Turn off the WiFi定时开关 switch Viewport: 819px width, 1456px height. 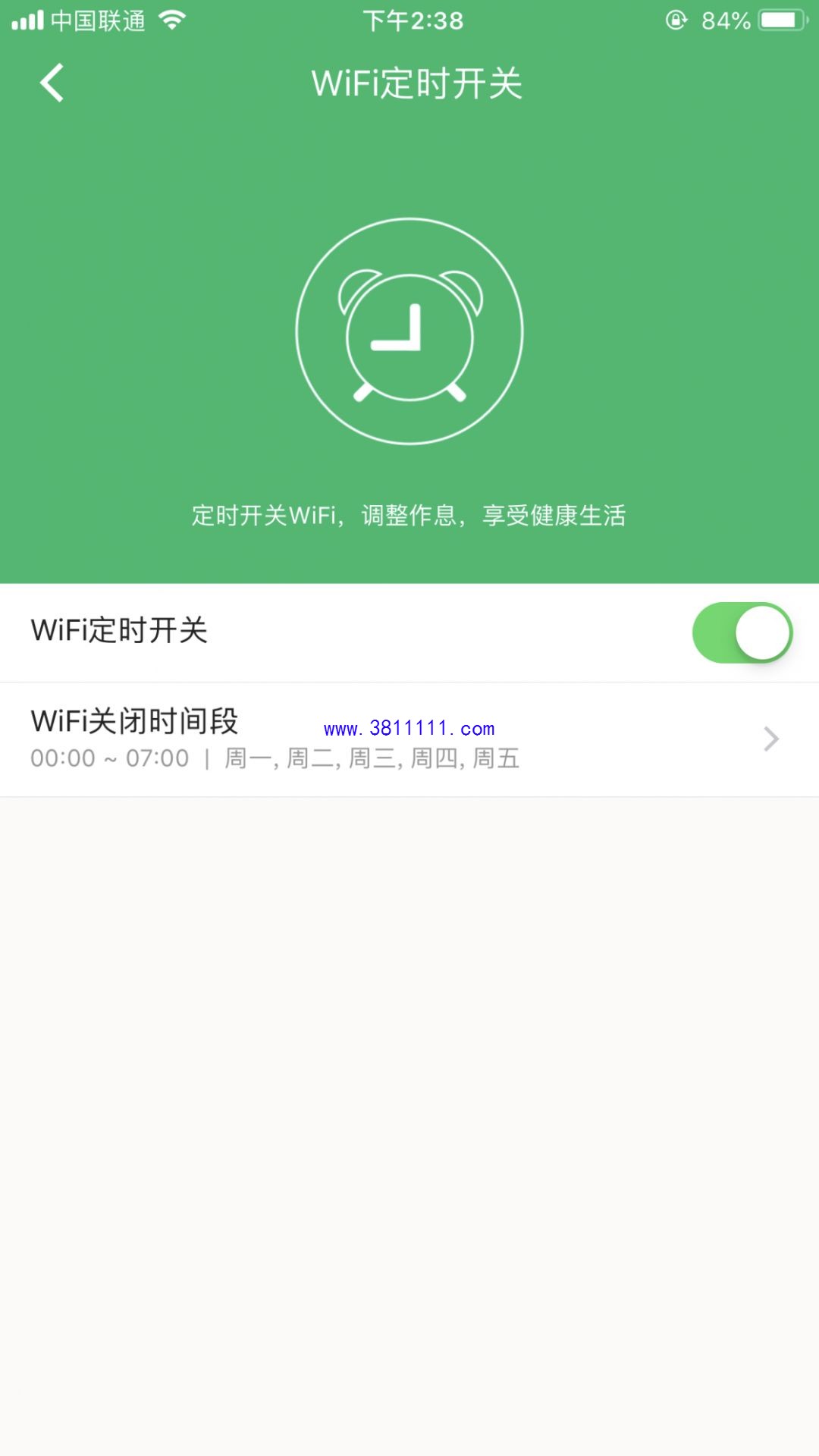tap(742, 632)
